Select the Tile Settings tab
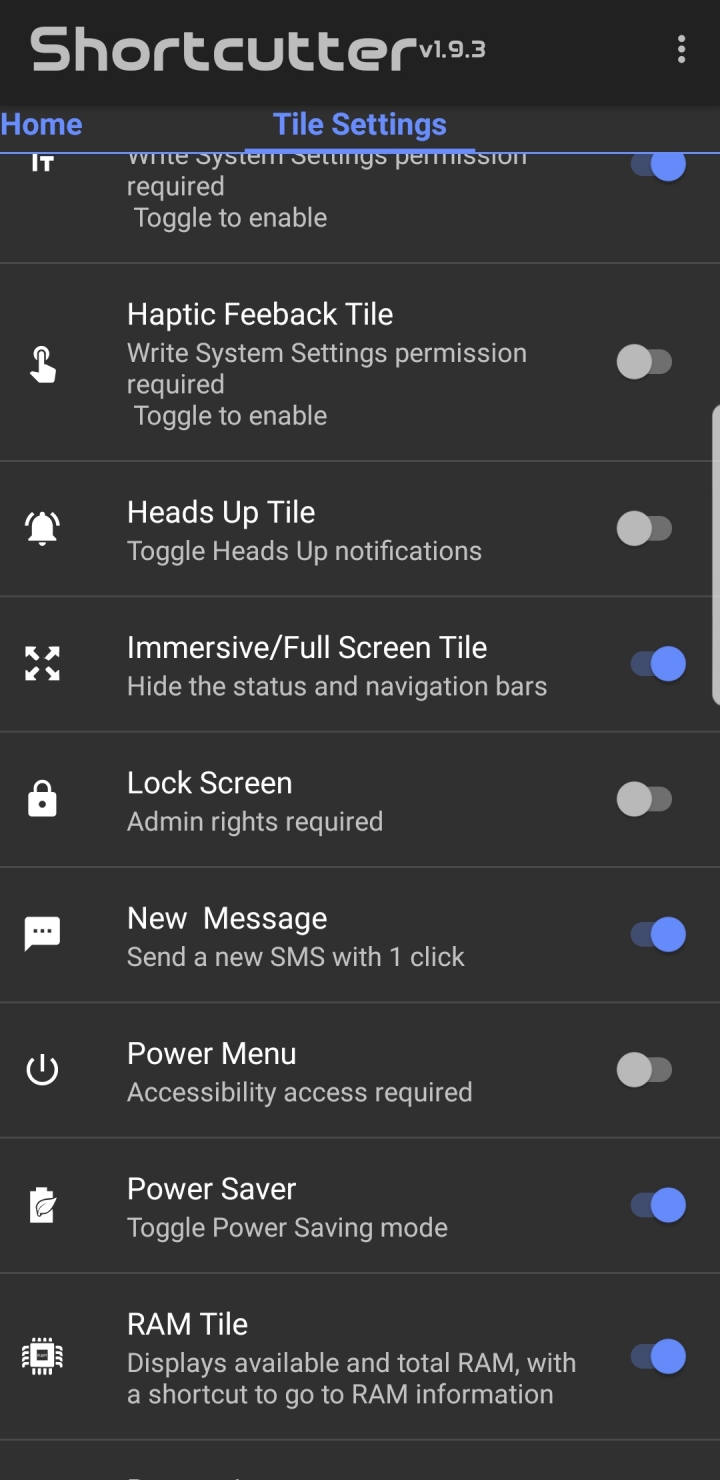This screenshot has width=720, height=1480. (x=360, y=125)
